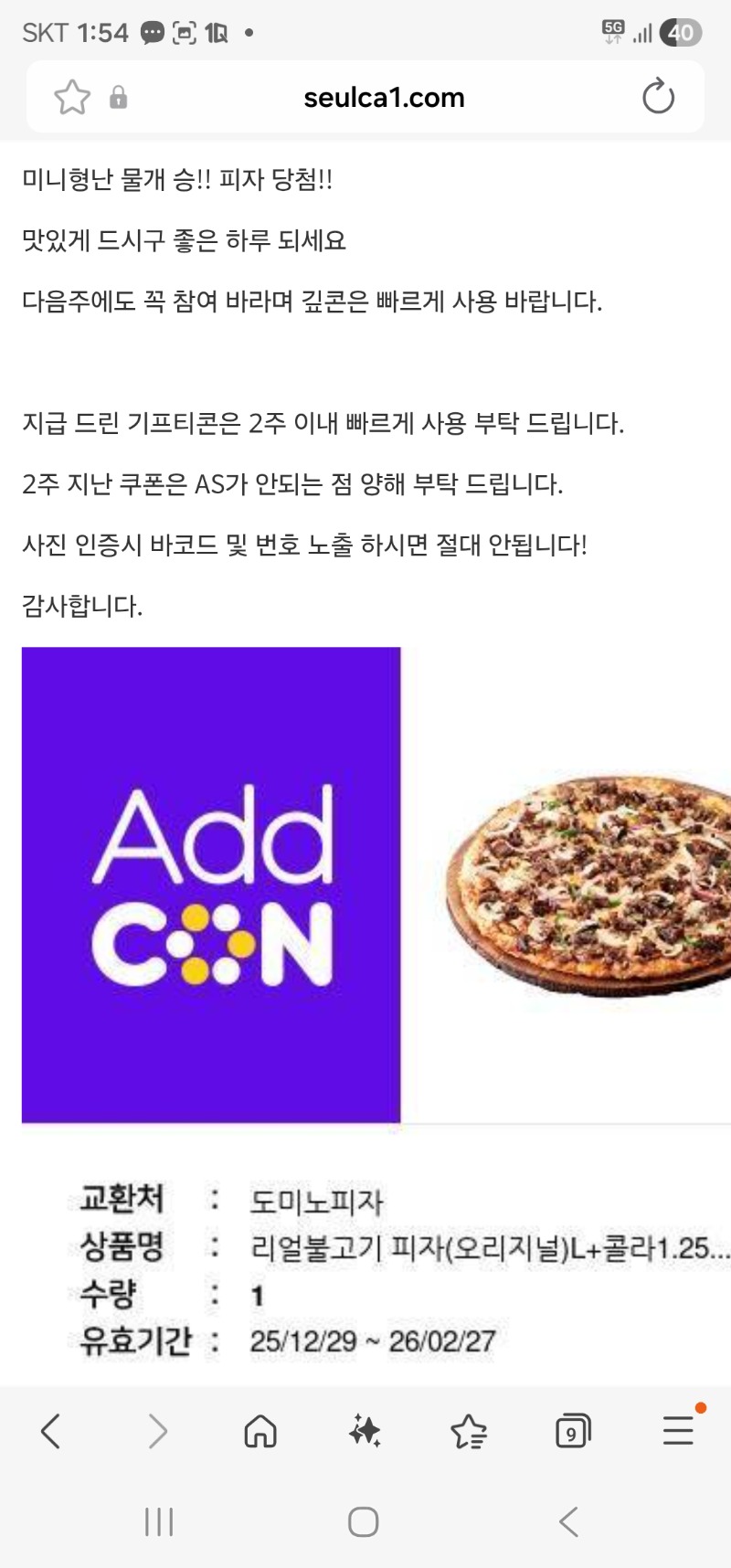The height and width of the screenshot is (1568, 731).
Task: Go back to the previous page
Action: click(51, 1431)
